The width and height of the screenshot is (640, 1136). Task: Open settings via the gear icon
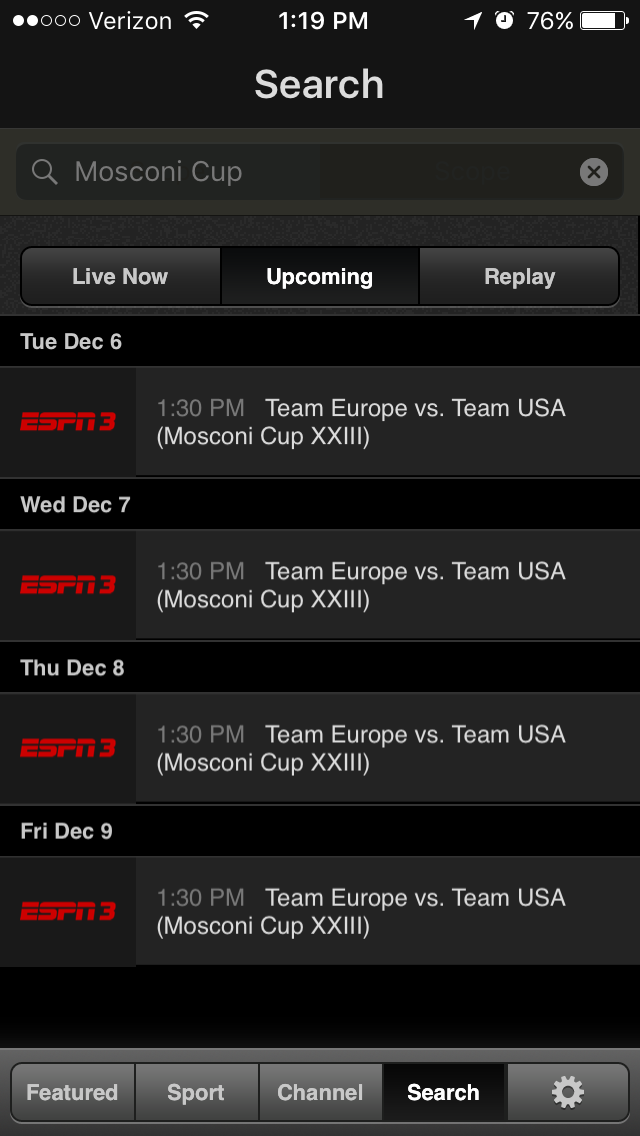(568, 1093)
